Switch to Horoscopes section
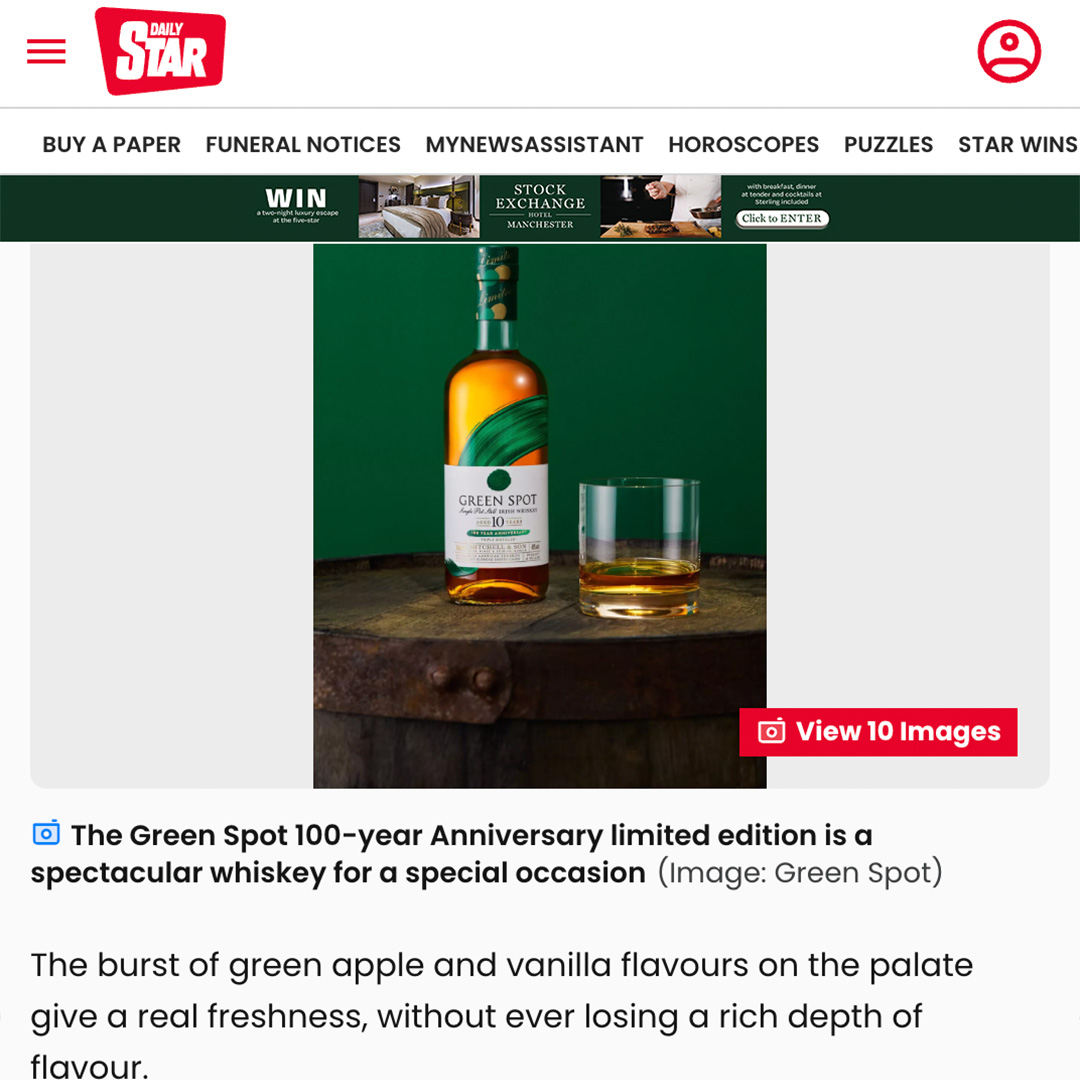1080x1080 pixels. tap(743, 145)
